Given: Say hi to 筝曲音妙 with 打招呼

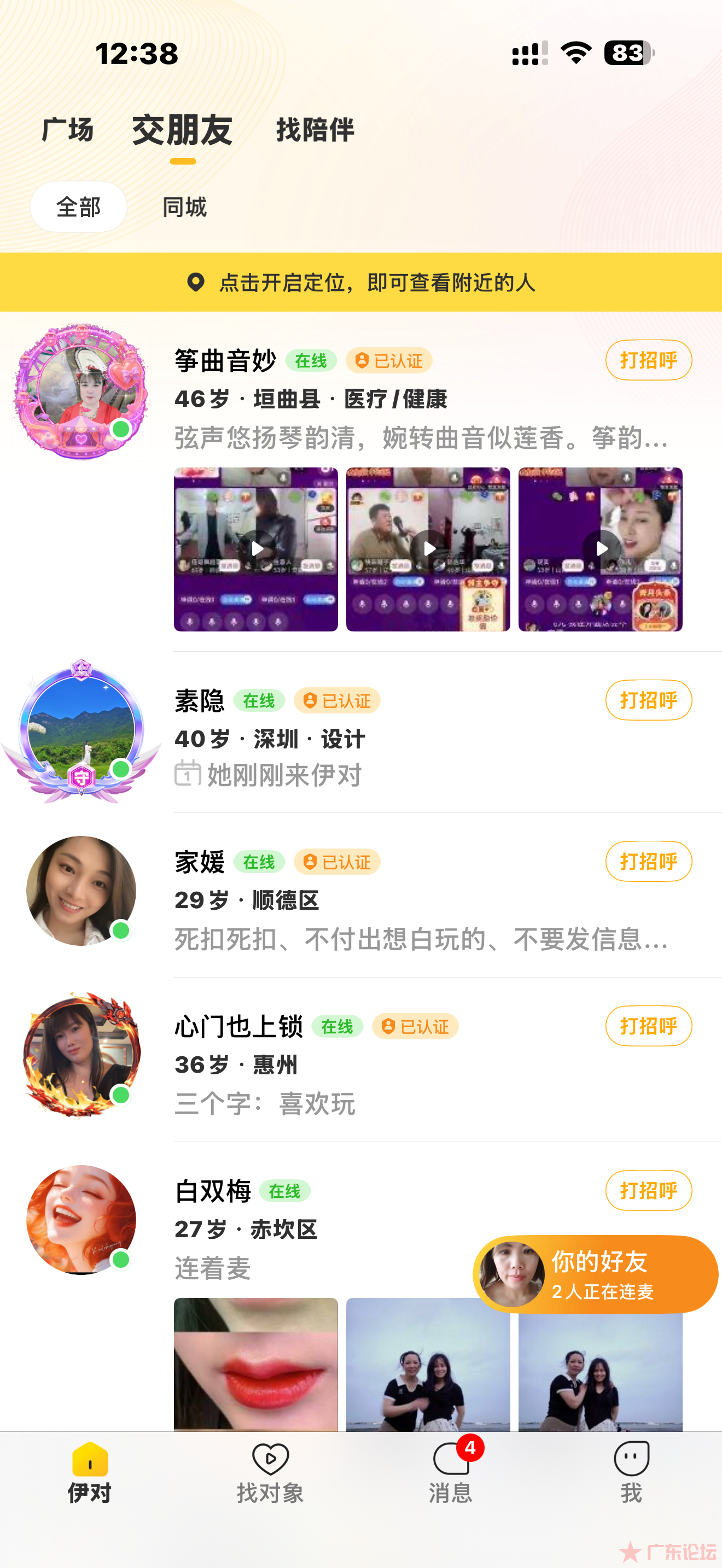Looking at the screenshot, I should coord(648,360).
